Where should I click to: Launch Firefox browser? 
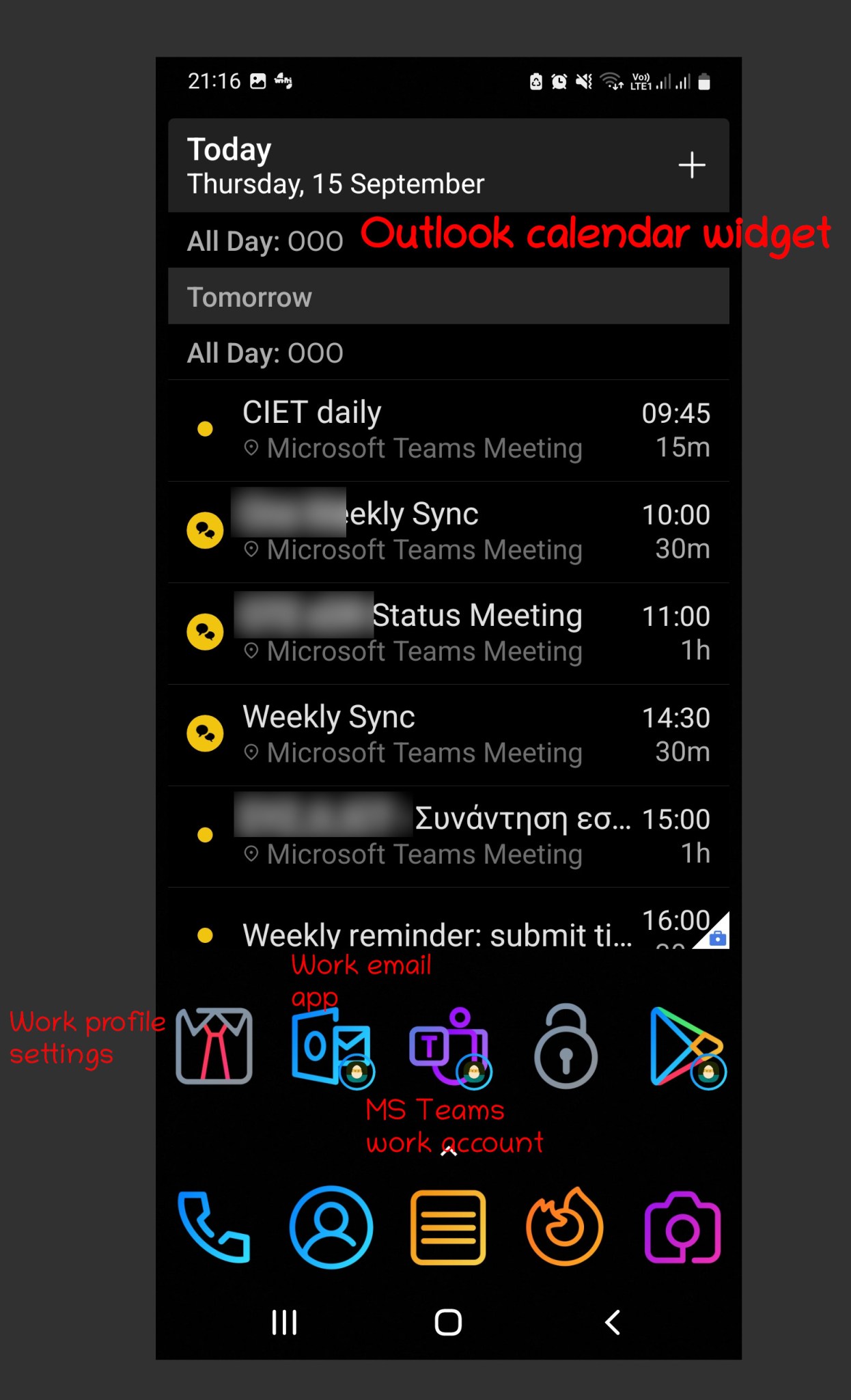pos(564,1225)
